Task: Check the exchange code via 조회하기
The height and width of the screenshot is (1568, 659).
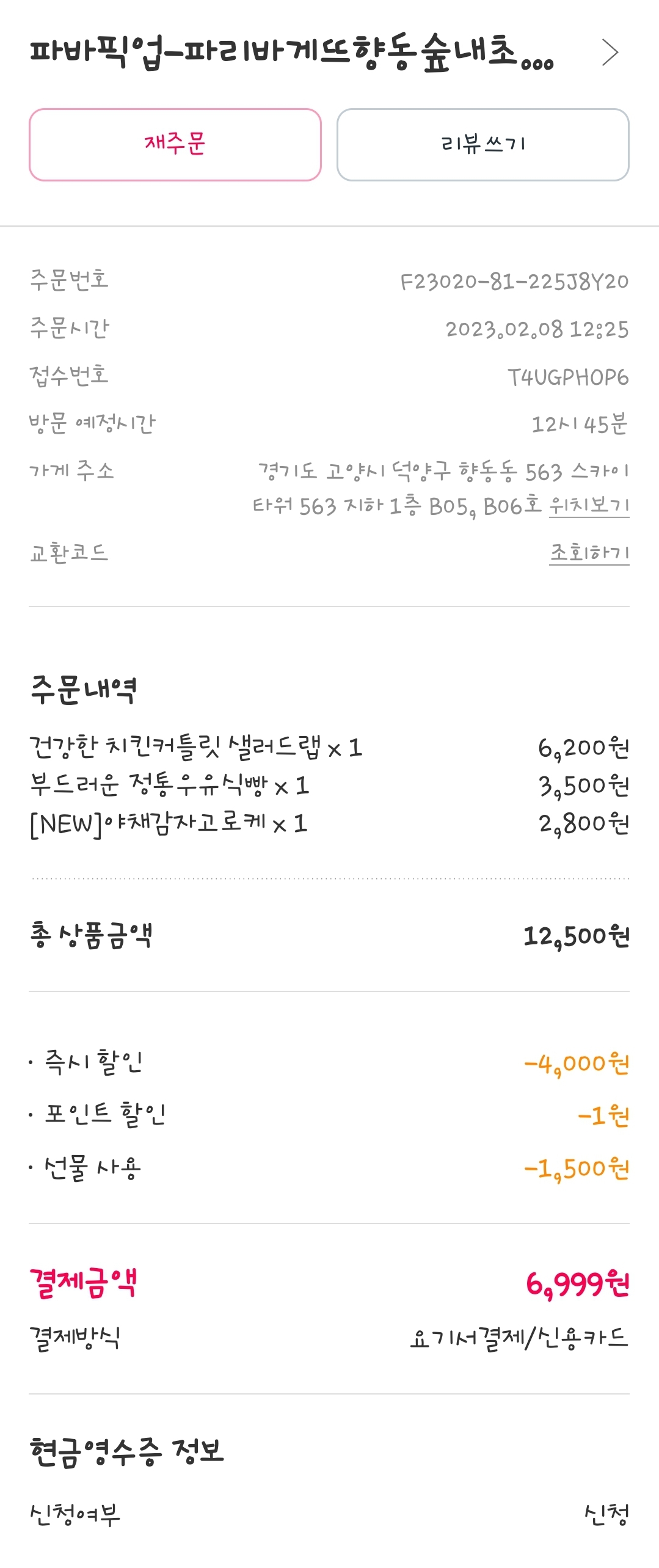Action: 589,553
